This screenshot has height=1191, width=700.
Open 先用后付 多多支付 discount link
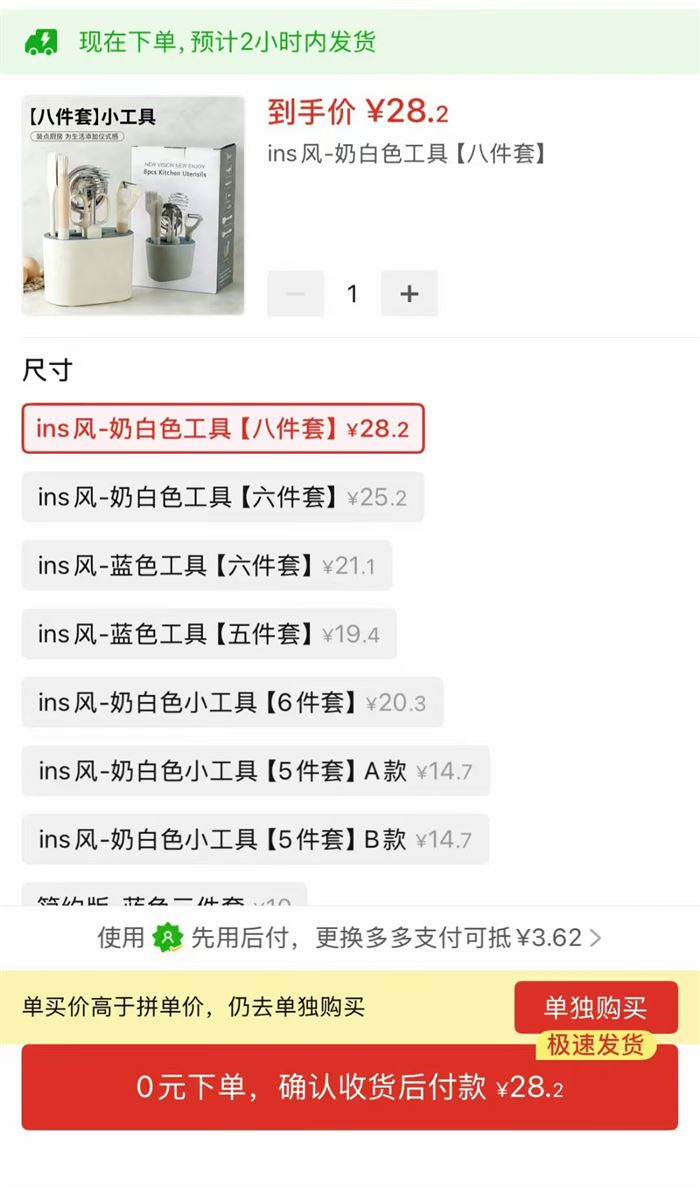coord(349,938)
